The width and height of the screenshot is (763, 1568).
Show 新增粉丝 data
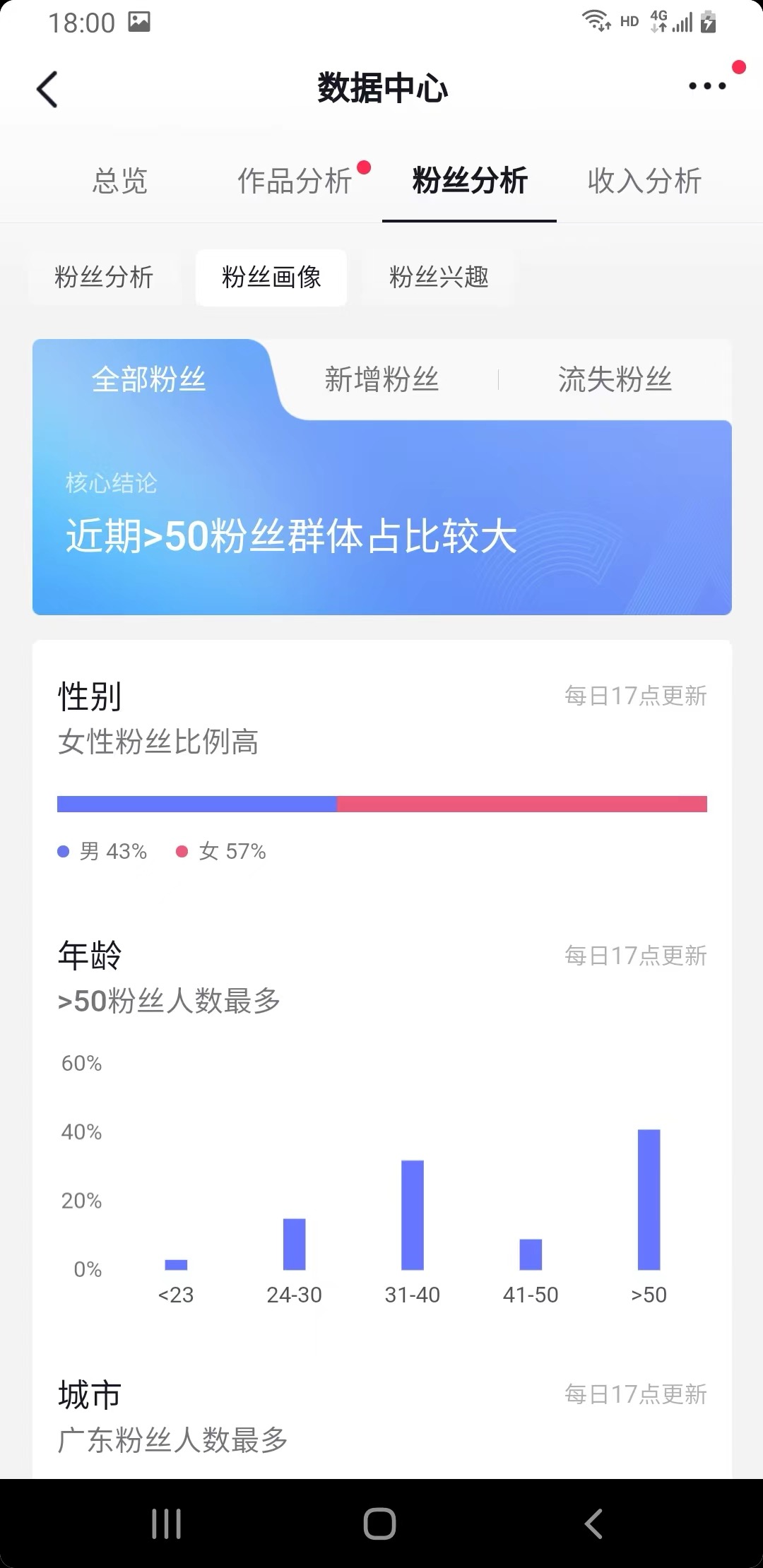[381, 380]
